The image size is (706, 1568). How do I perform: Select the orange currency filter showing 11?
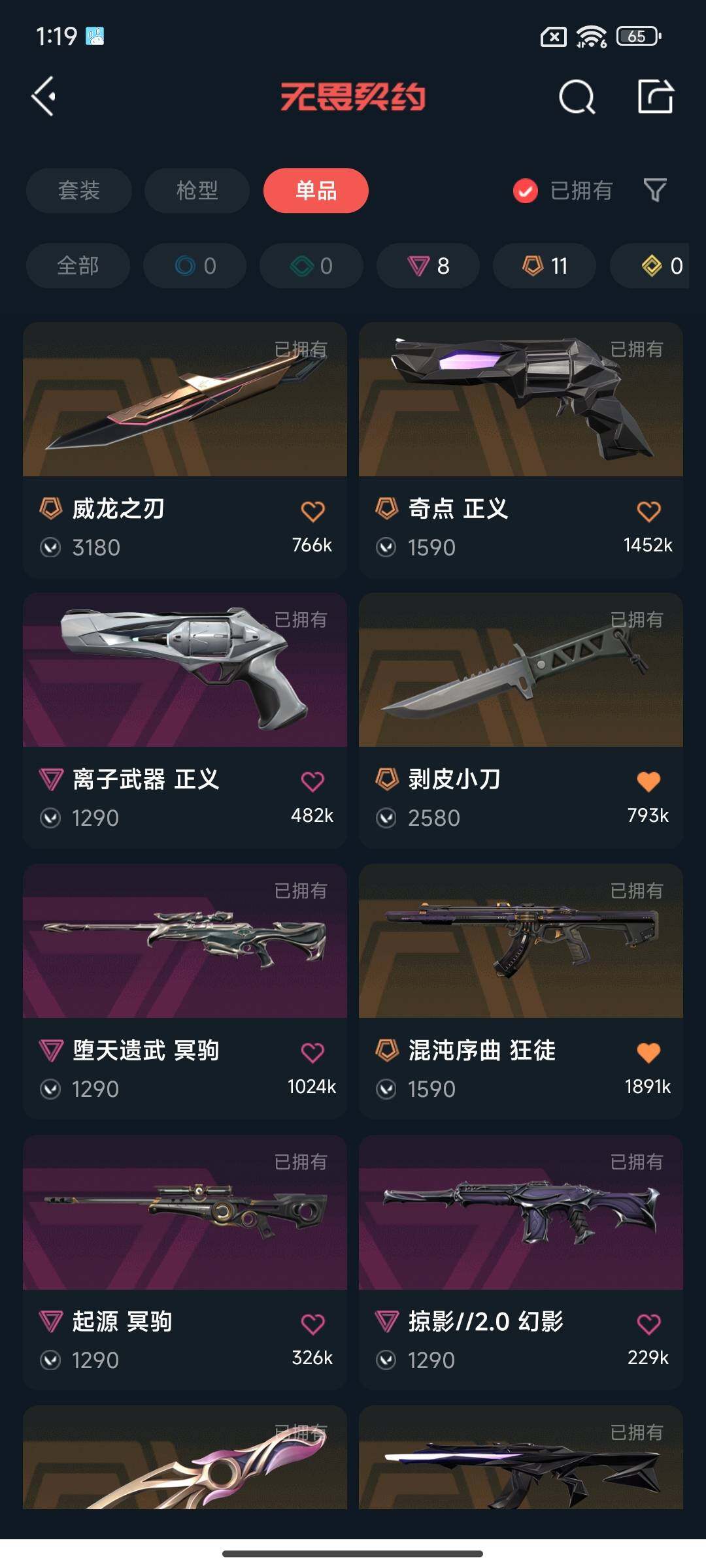point(543,266)
